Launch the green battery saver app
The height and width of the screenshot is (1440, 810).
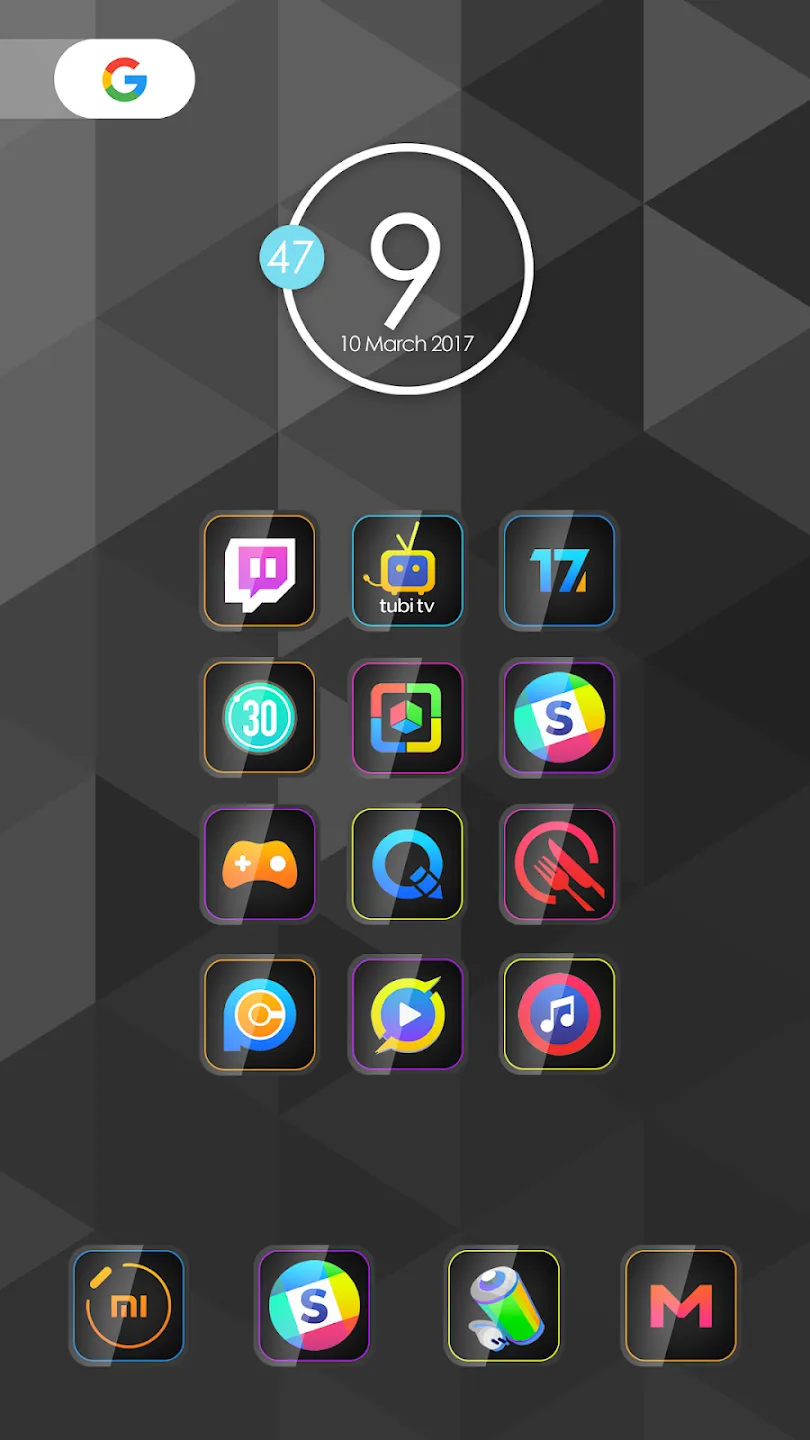[503, 1306]
